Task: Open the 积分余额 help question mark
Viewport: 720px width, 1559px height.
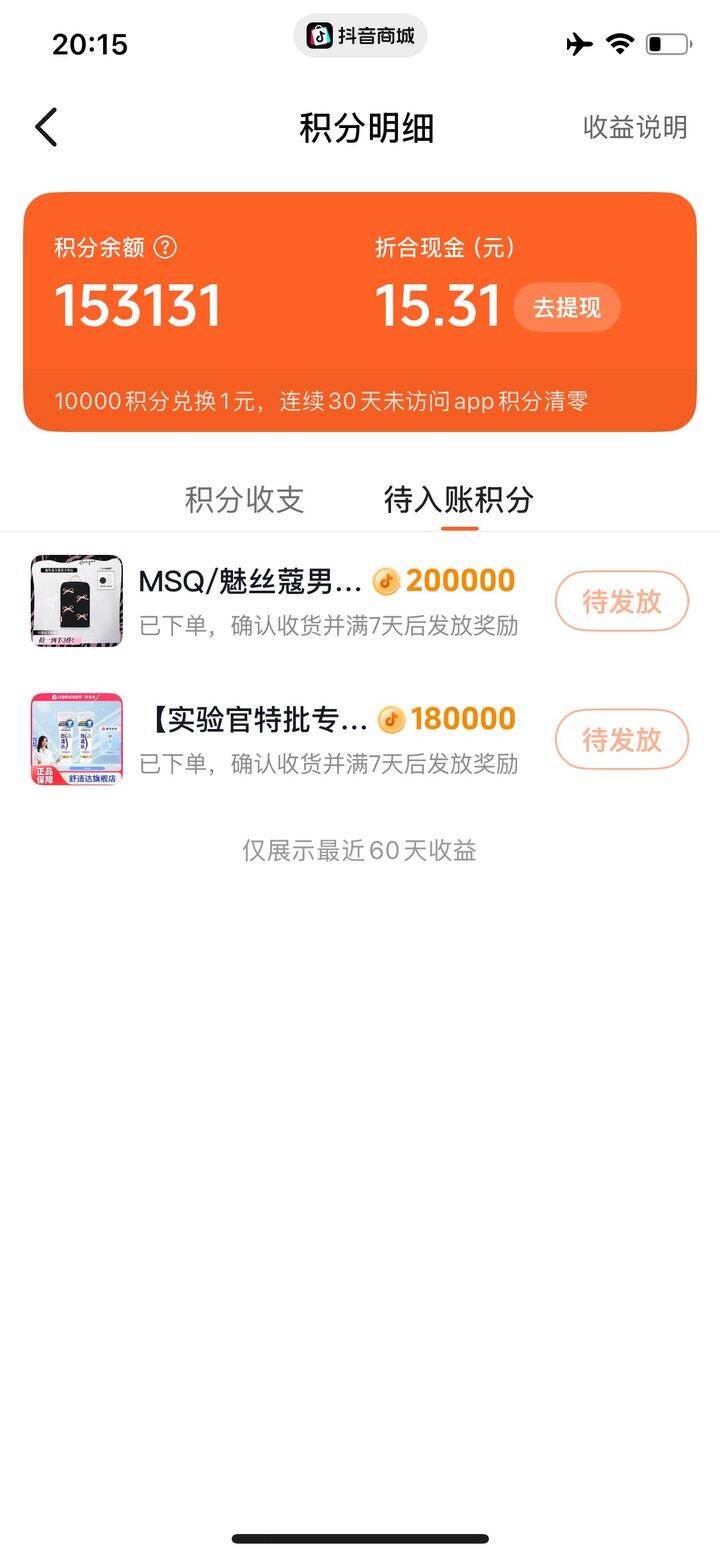Action: [x=166, y=247]
